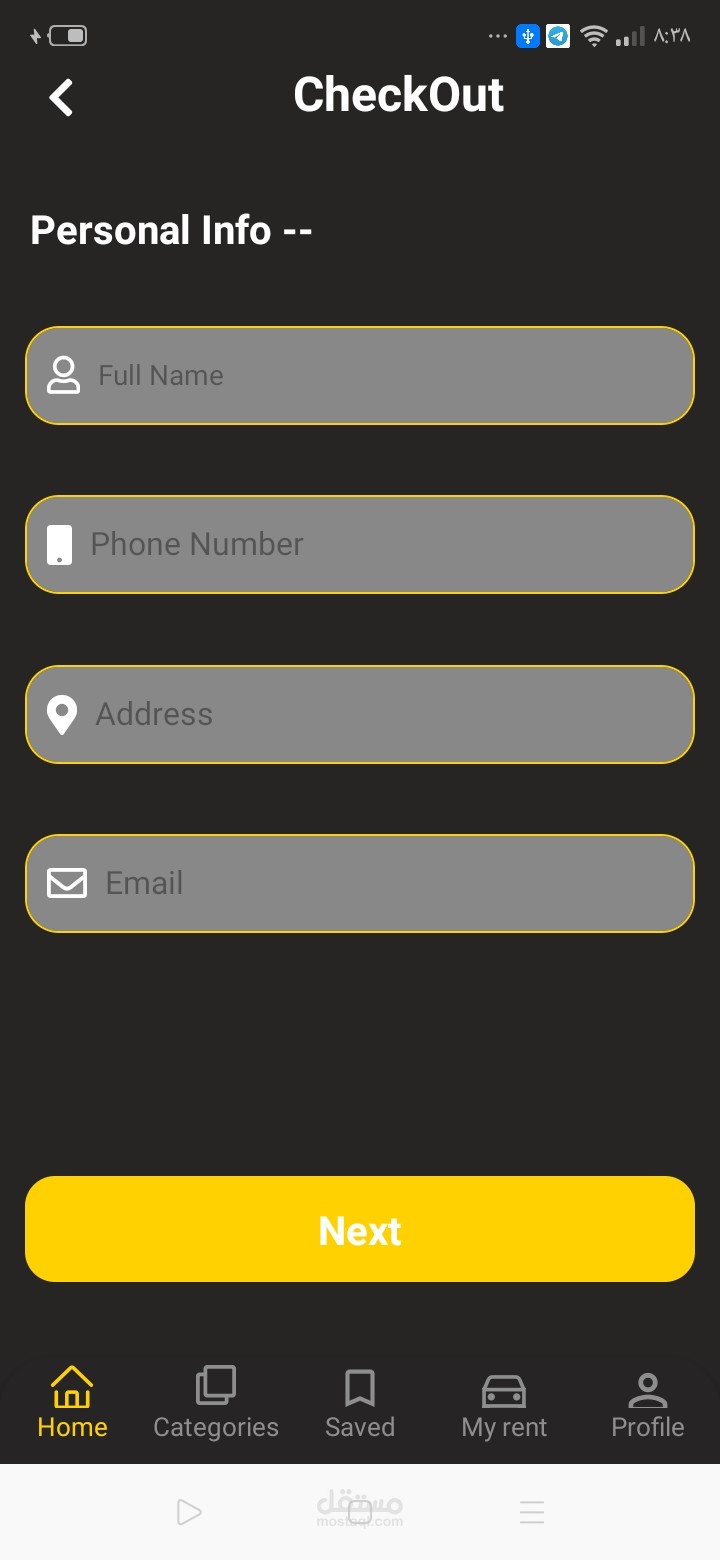Image resolution: width=720 pixels, height=1560 pixels.
Task: Switch to the Saved tab
Action: pyautogui.click(x=360, y=1402)
